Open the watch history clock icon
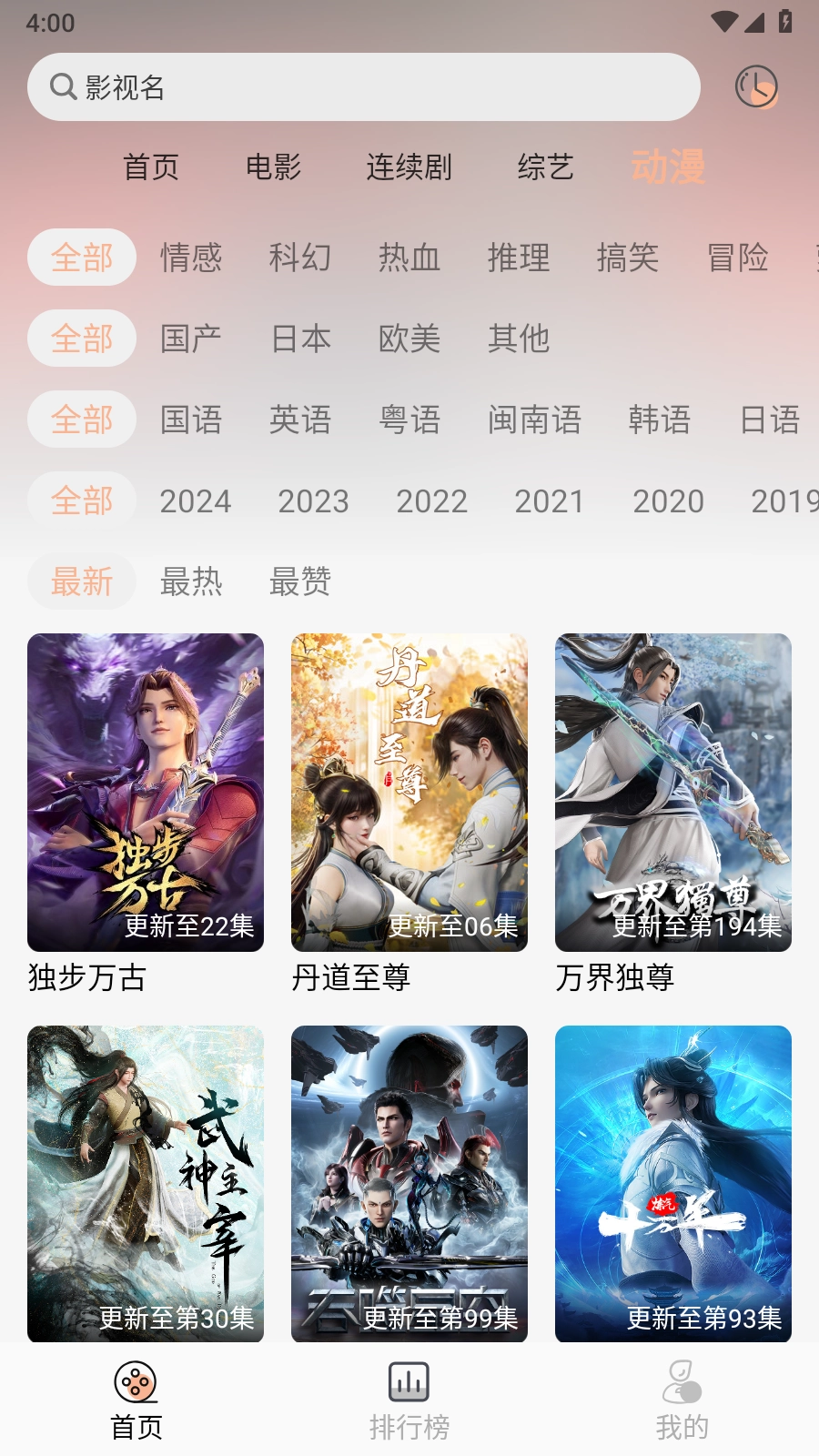The image size is (819, 1456). point(756,87)
